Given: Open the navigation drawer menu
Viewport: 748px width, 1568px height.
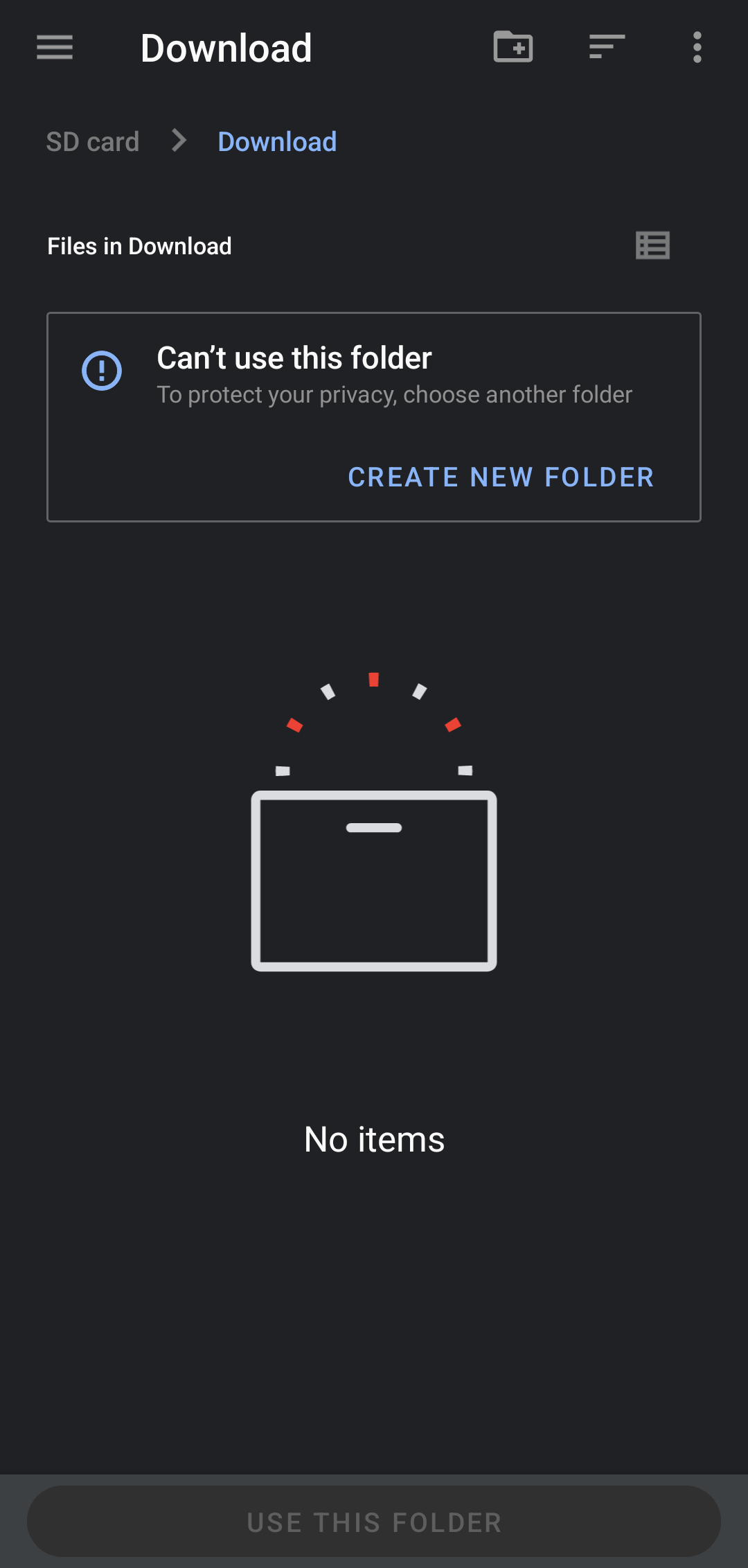Looking at the screenshot, I should [55, 48].
